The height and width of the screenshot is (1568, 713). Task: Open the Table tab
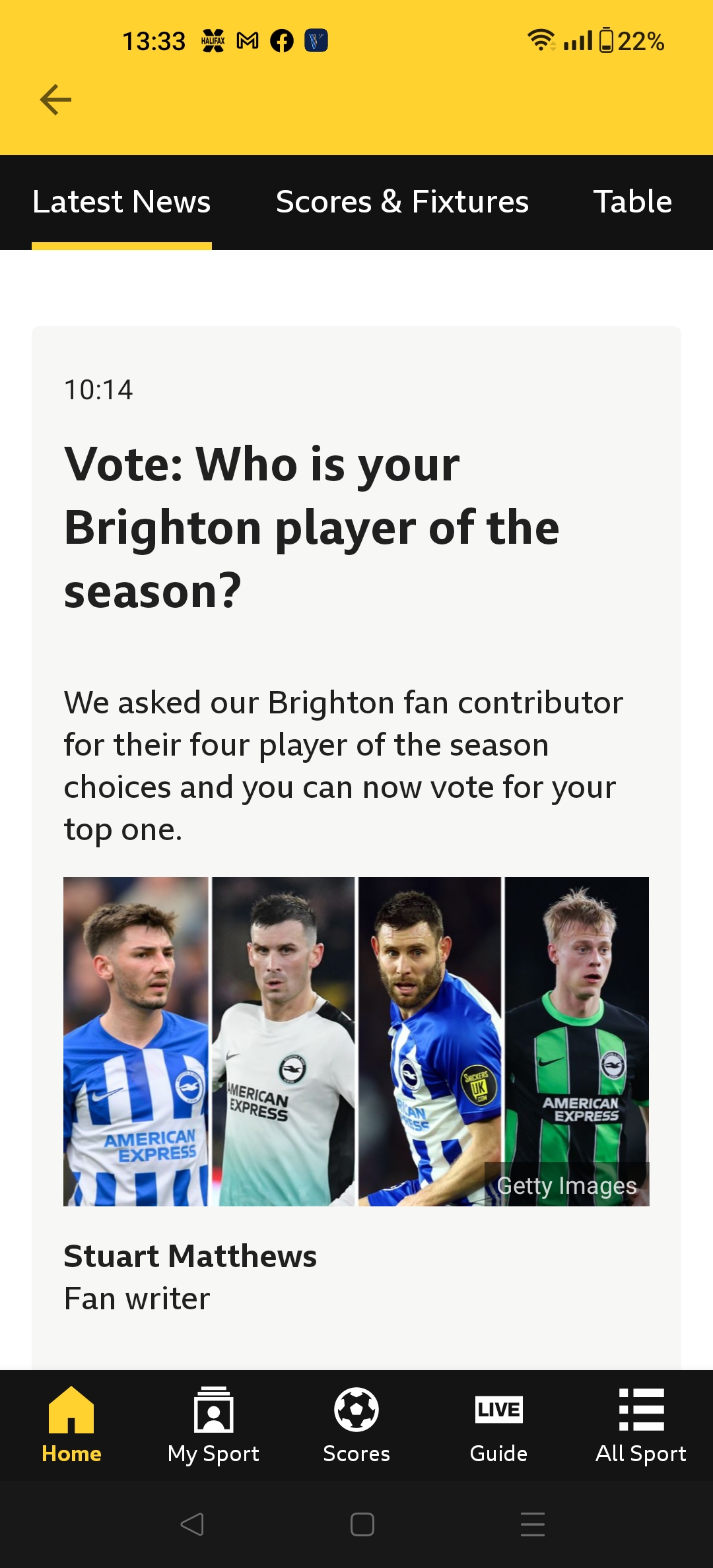click(632, 202)
